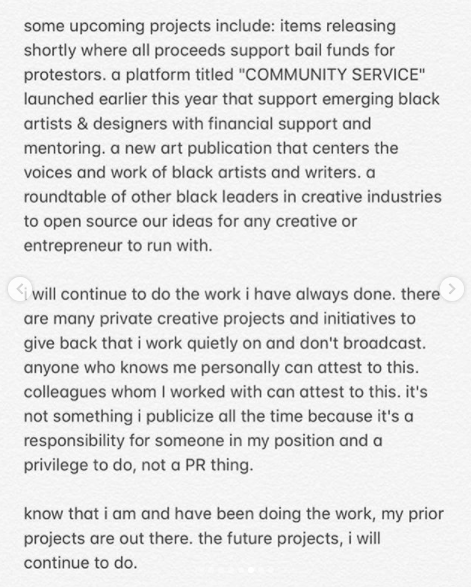
Task: Go back to the previous carousel slide
Action: tap(20, 289)
